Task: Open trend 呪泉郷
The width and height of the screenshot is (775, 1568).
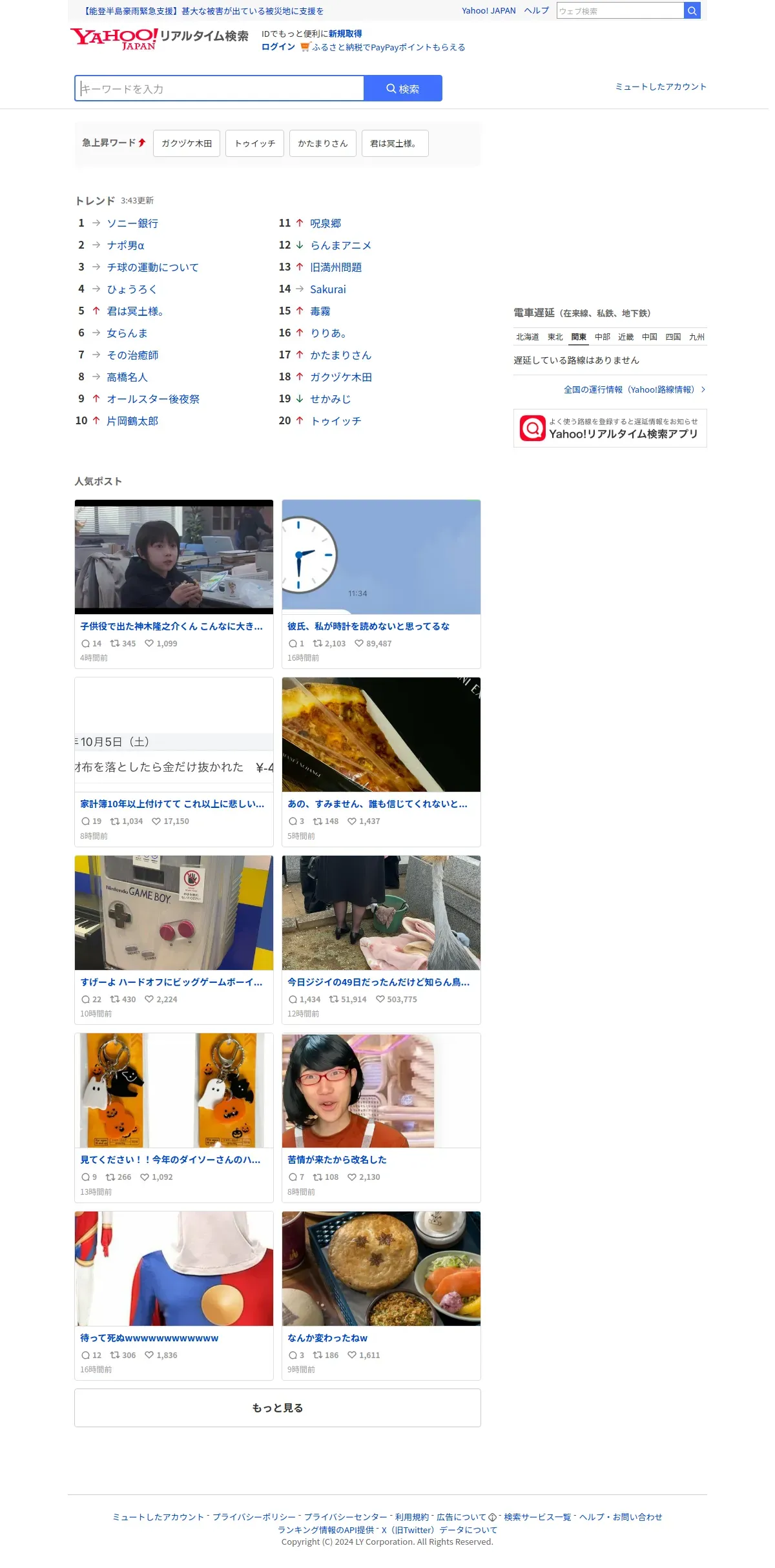Action: tap(325, 223)
